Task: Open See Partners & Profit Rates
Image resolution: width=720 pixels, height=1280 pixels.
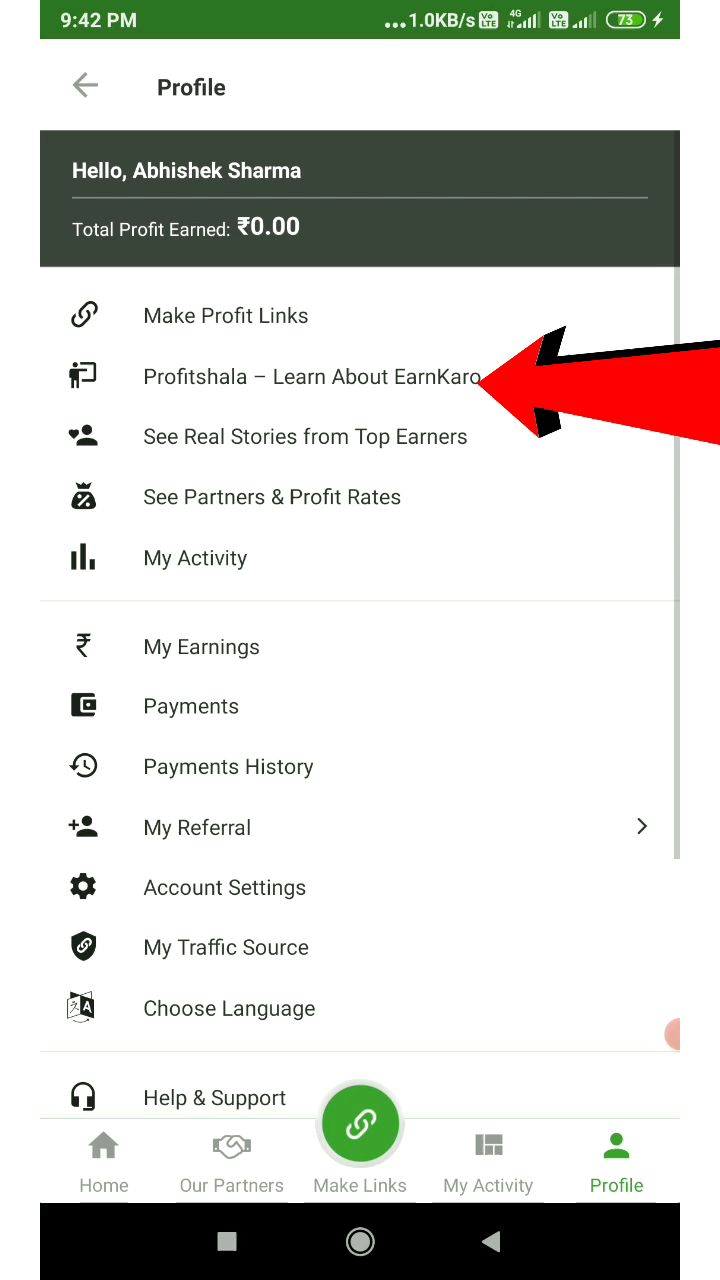Action: (x=272, y=497)
